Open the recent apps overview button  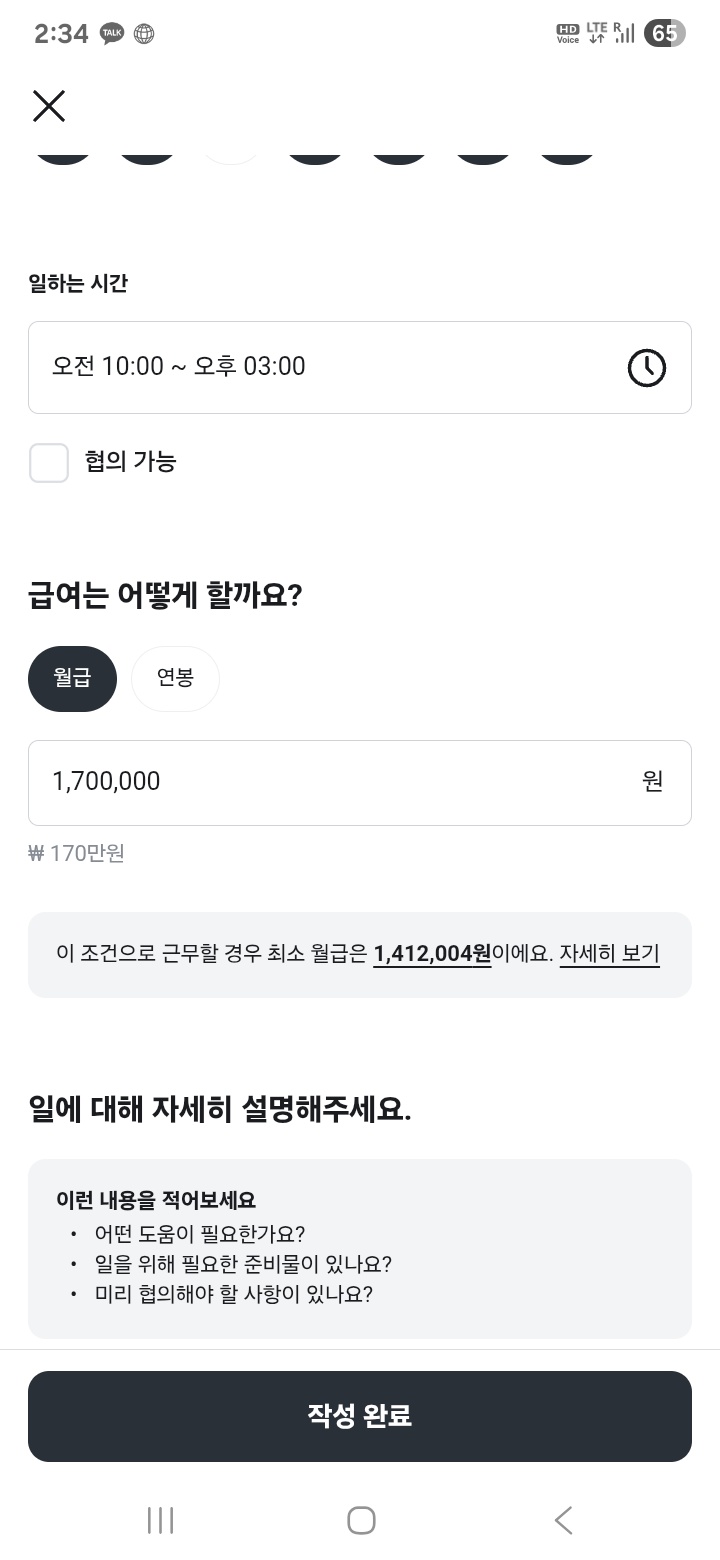coord(159,1519)
